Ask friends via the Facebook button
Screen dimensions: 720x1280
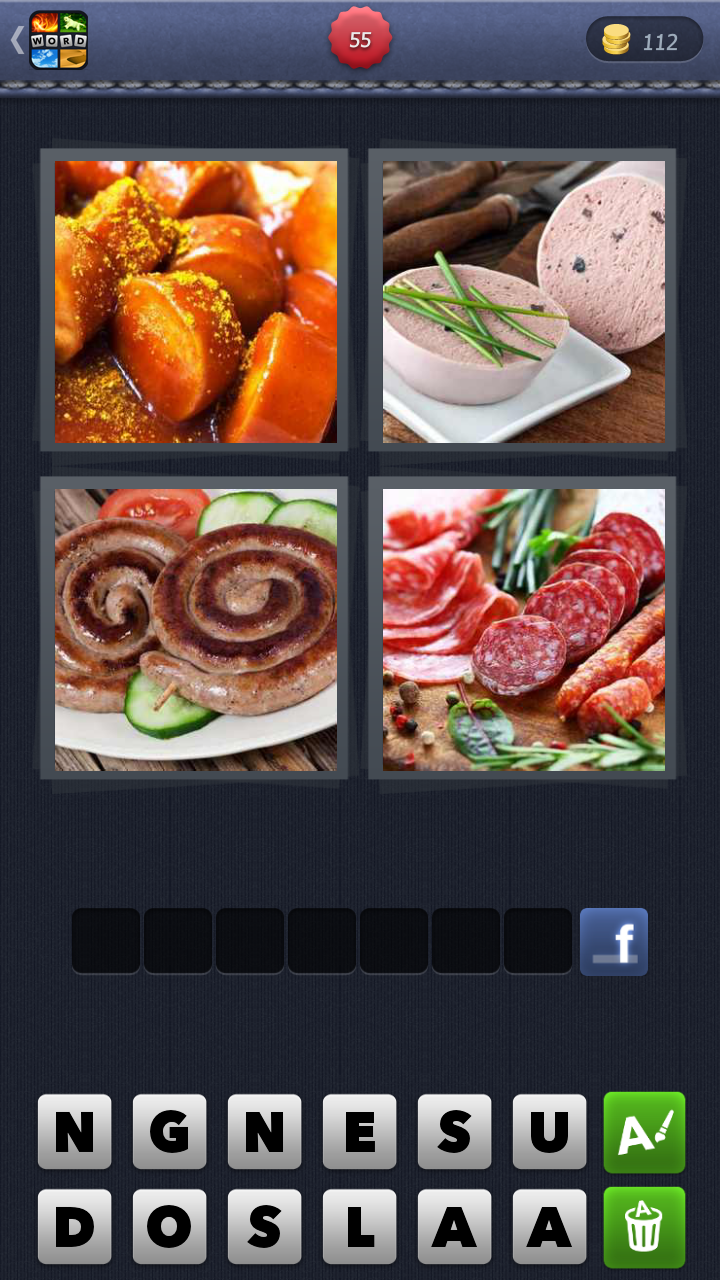(614, 942)
